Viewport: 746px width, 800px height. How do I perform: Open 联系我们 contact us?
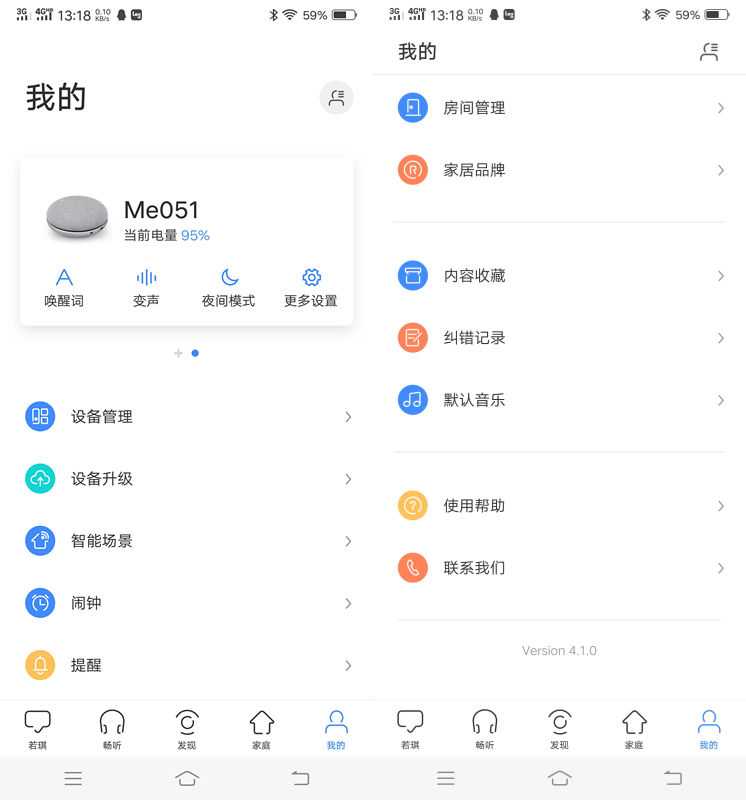[x=559, y=567]
